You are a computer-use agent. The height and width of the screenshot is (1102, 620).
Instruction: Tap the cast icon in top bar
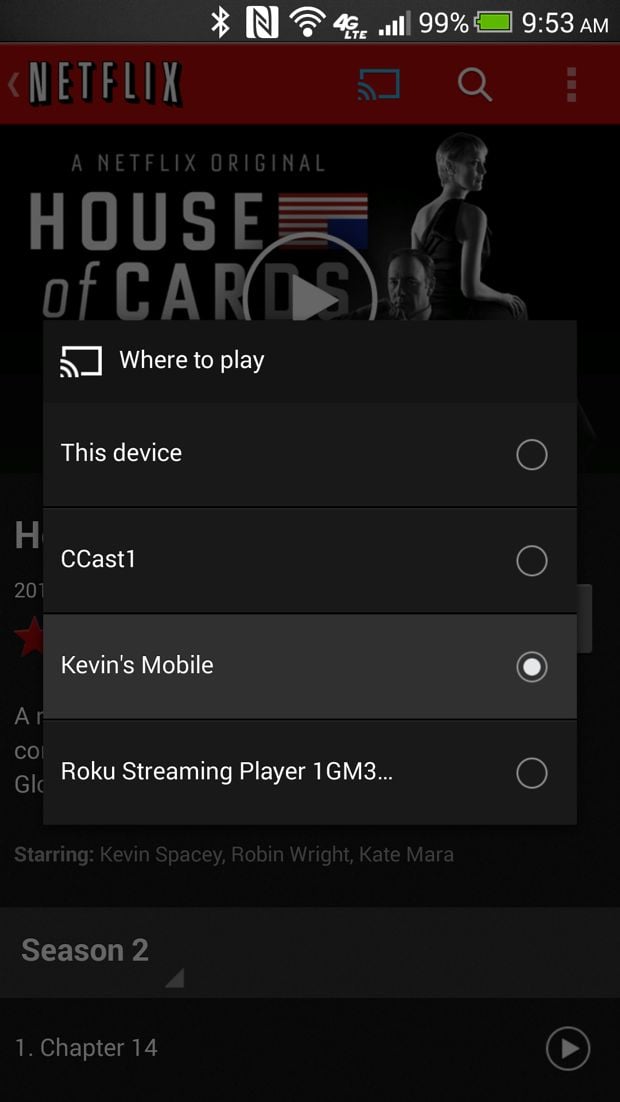point(379,85)
